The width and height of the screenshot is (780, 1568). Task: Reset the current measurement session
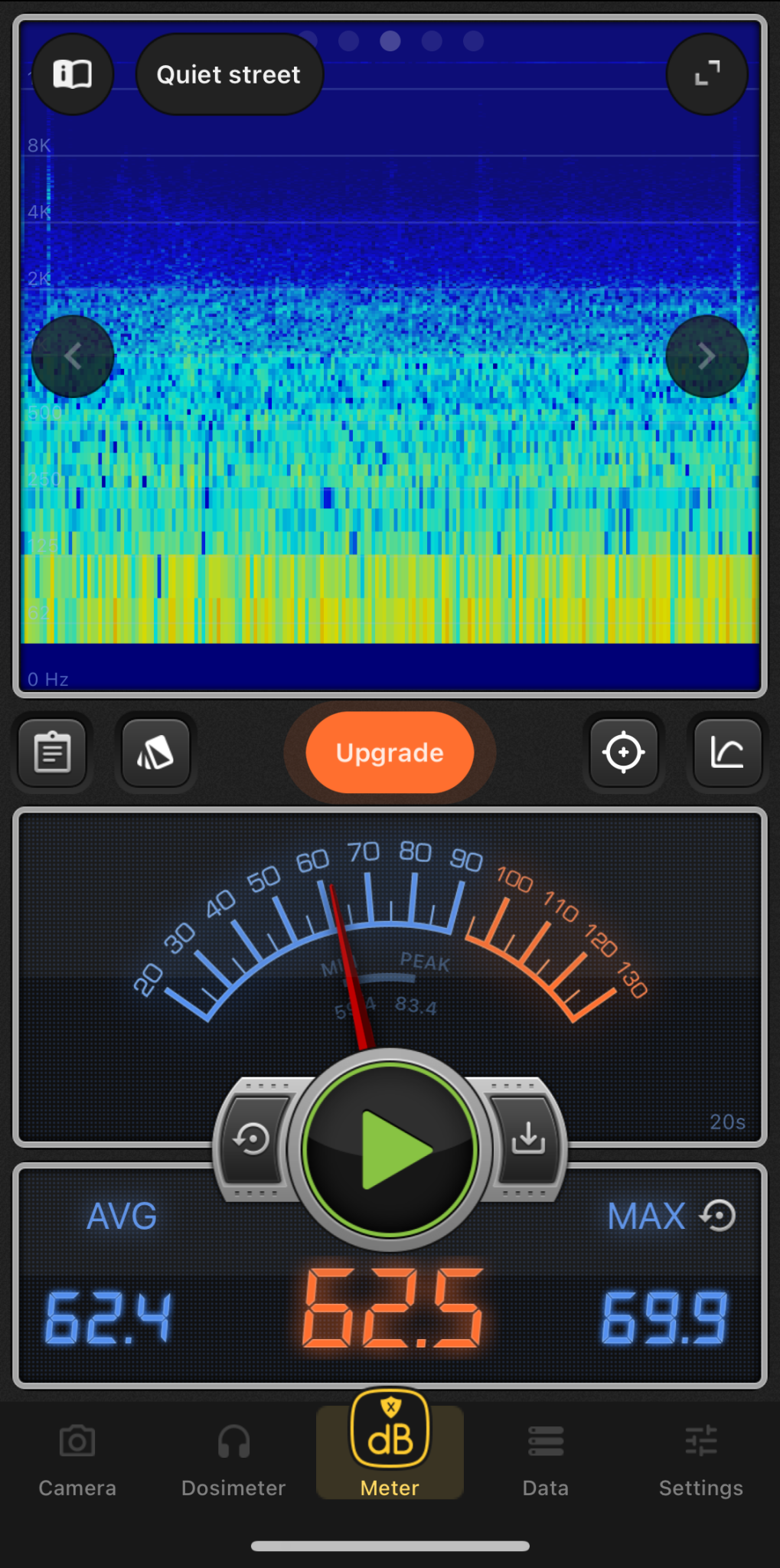coord(252,1138)
